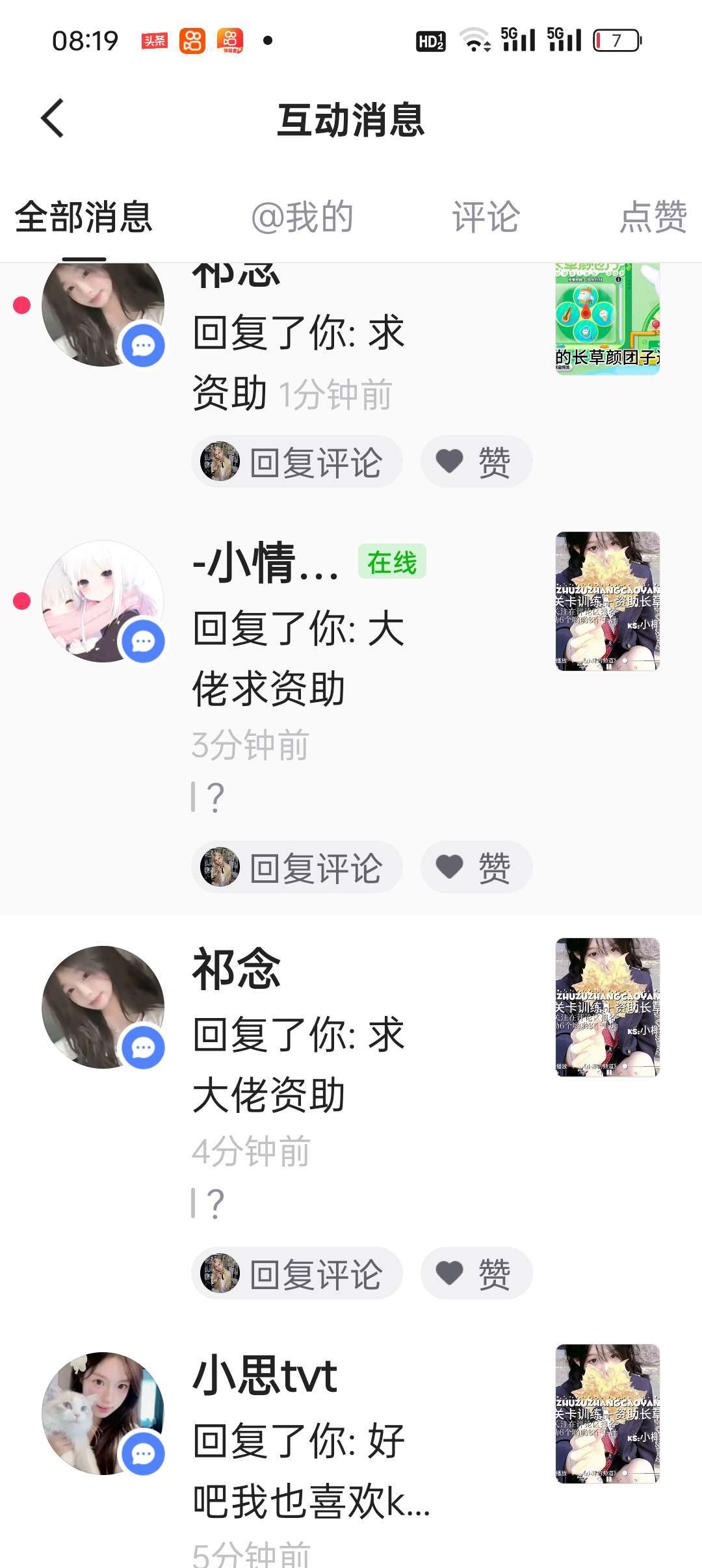
Task: Open the video thumbnail beside 小思tvt's reply
Action: click(x=608, y=1413)
